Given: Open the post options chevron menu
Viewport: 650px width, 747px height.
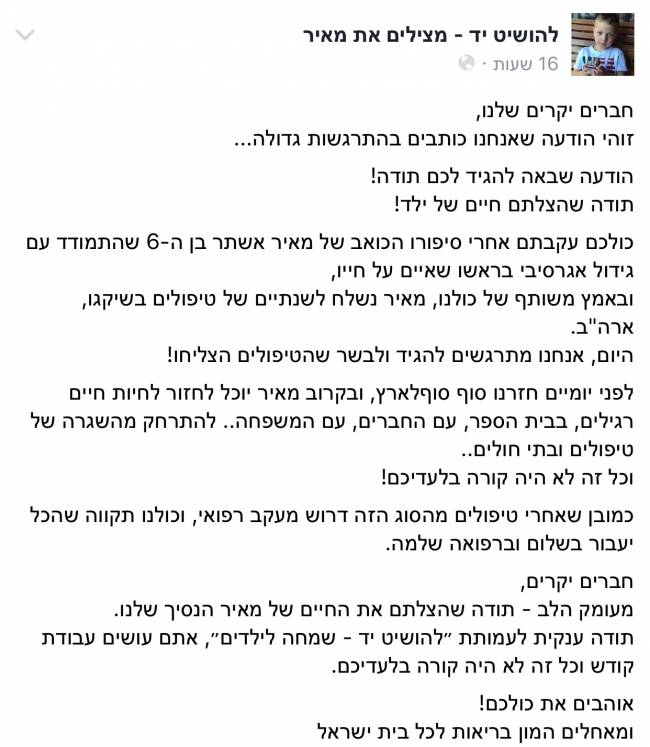Looking at the screenshot, I should point(26,35).
